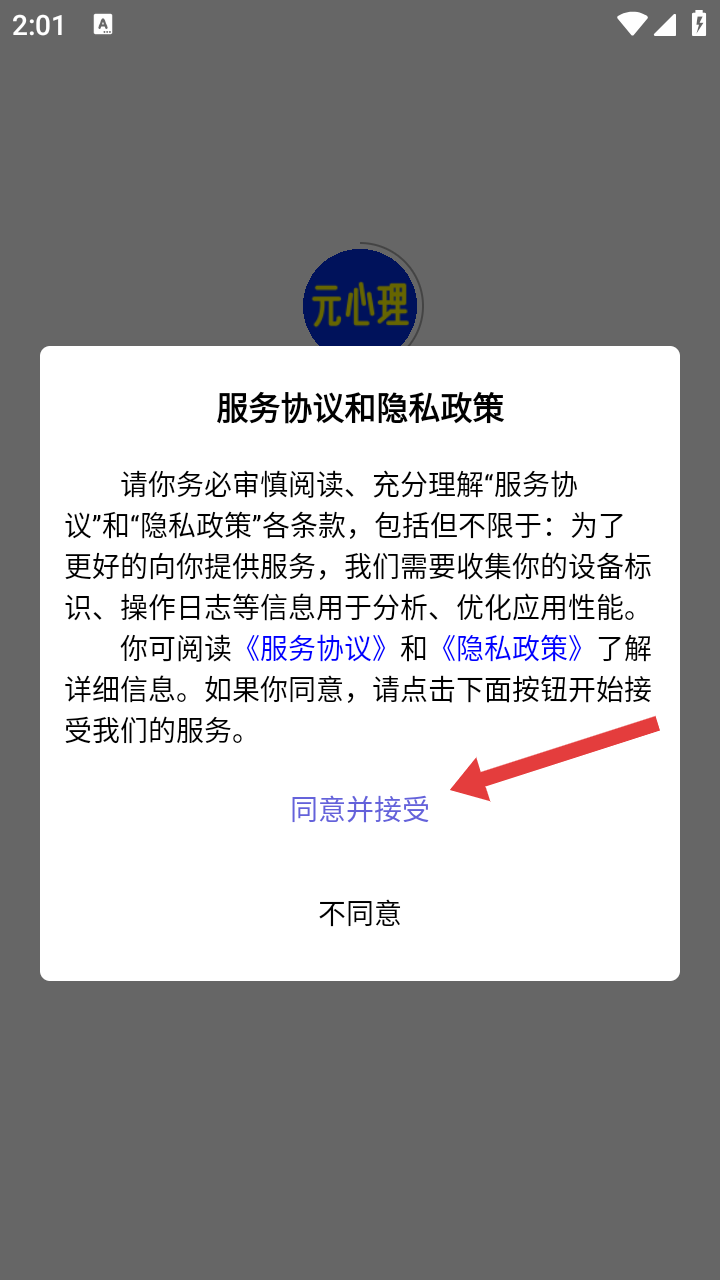Screen dimensions: 720x1280
Task: Tap 同意并接受 to accept the terms
Action: click(360, 809)
